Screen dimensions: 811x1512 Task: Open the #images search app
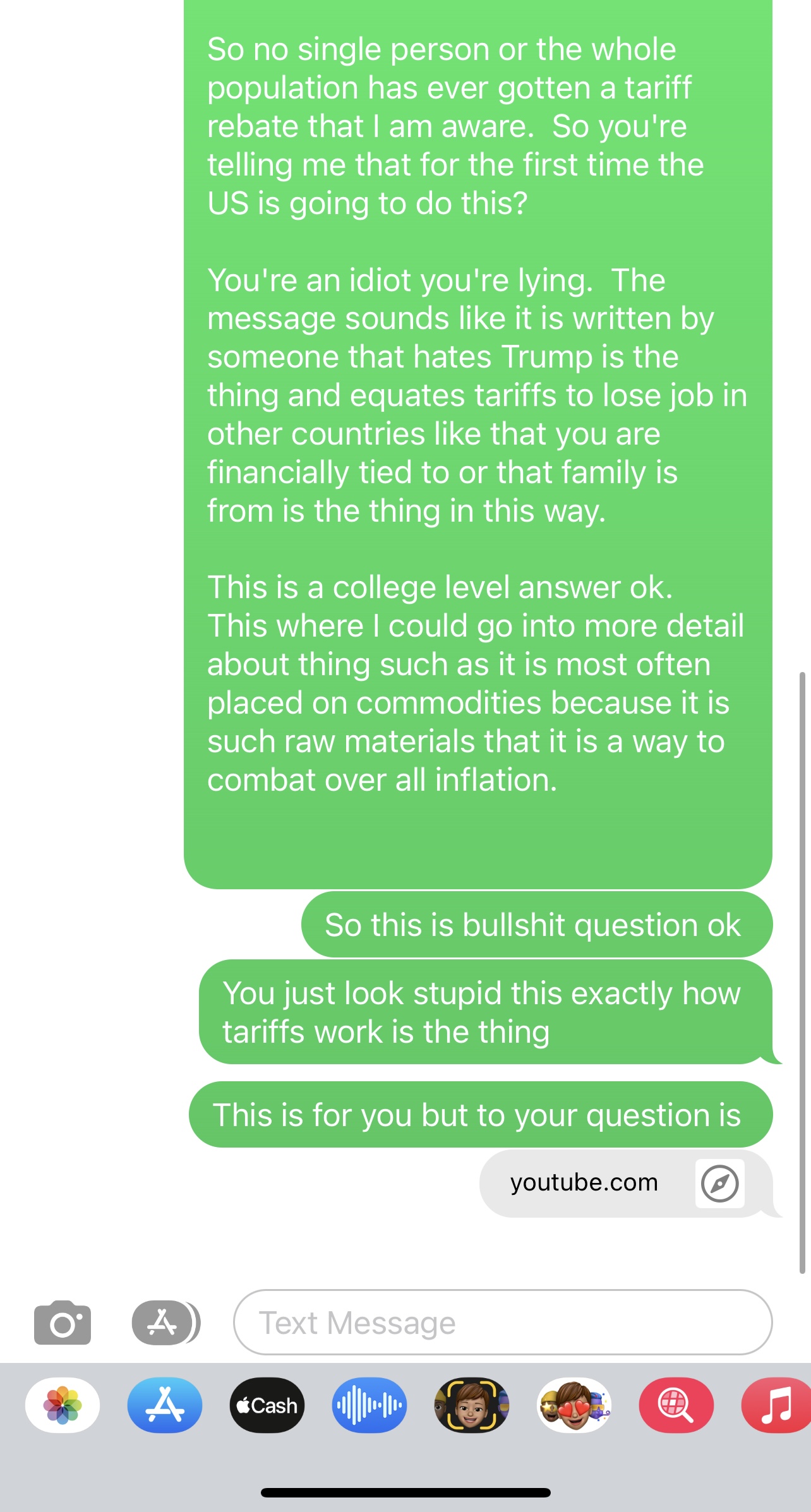pos(676,1405)
